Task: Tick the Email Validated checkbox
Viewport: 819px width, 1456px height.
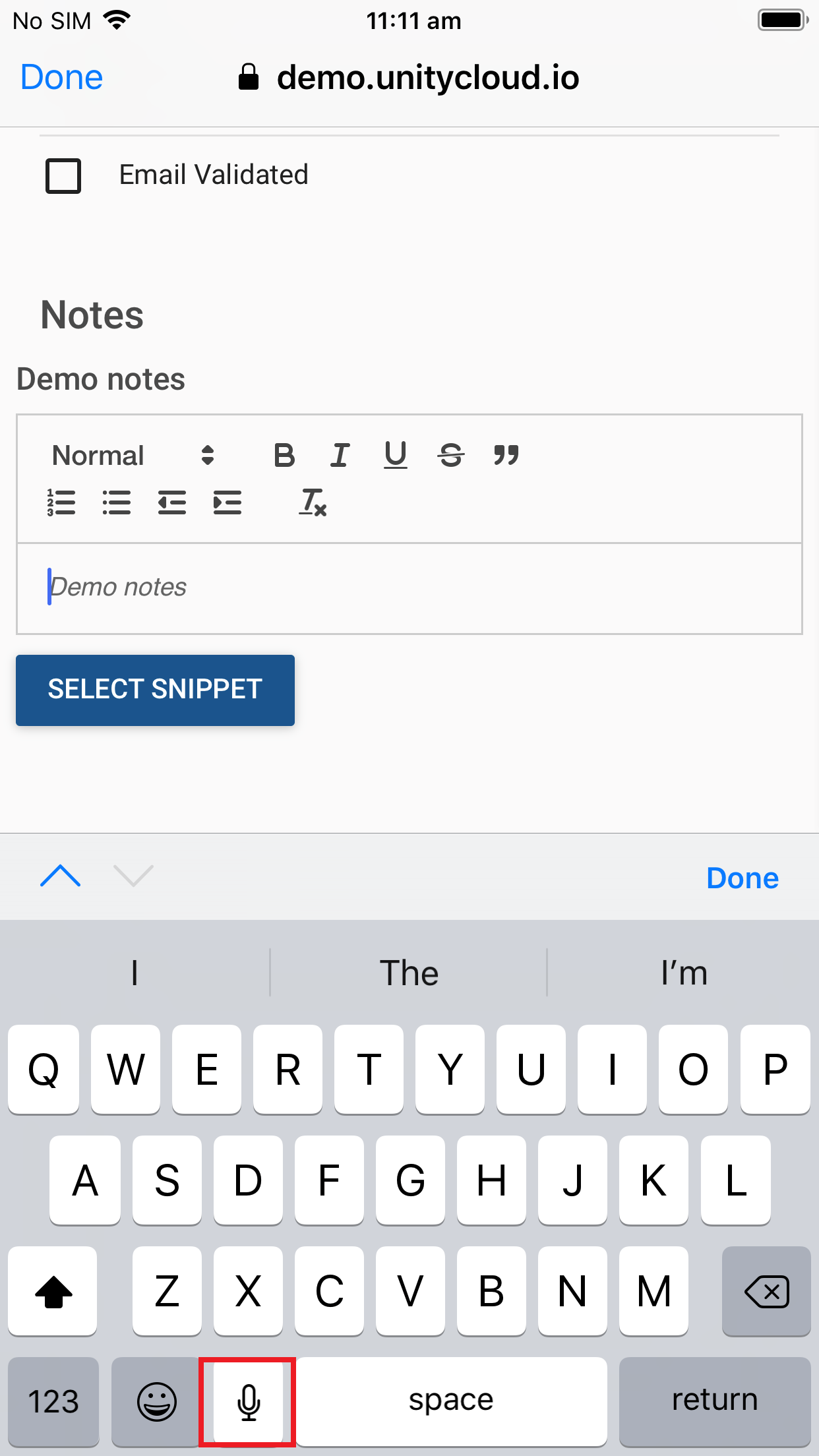Action: (63, 175)
